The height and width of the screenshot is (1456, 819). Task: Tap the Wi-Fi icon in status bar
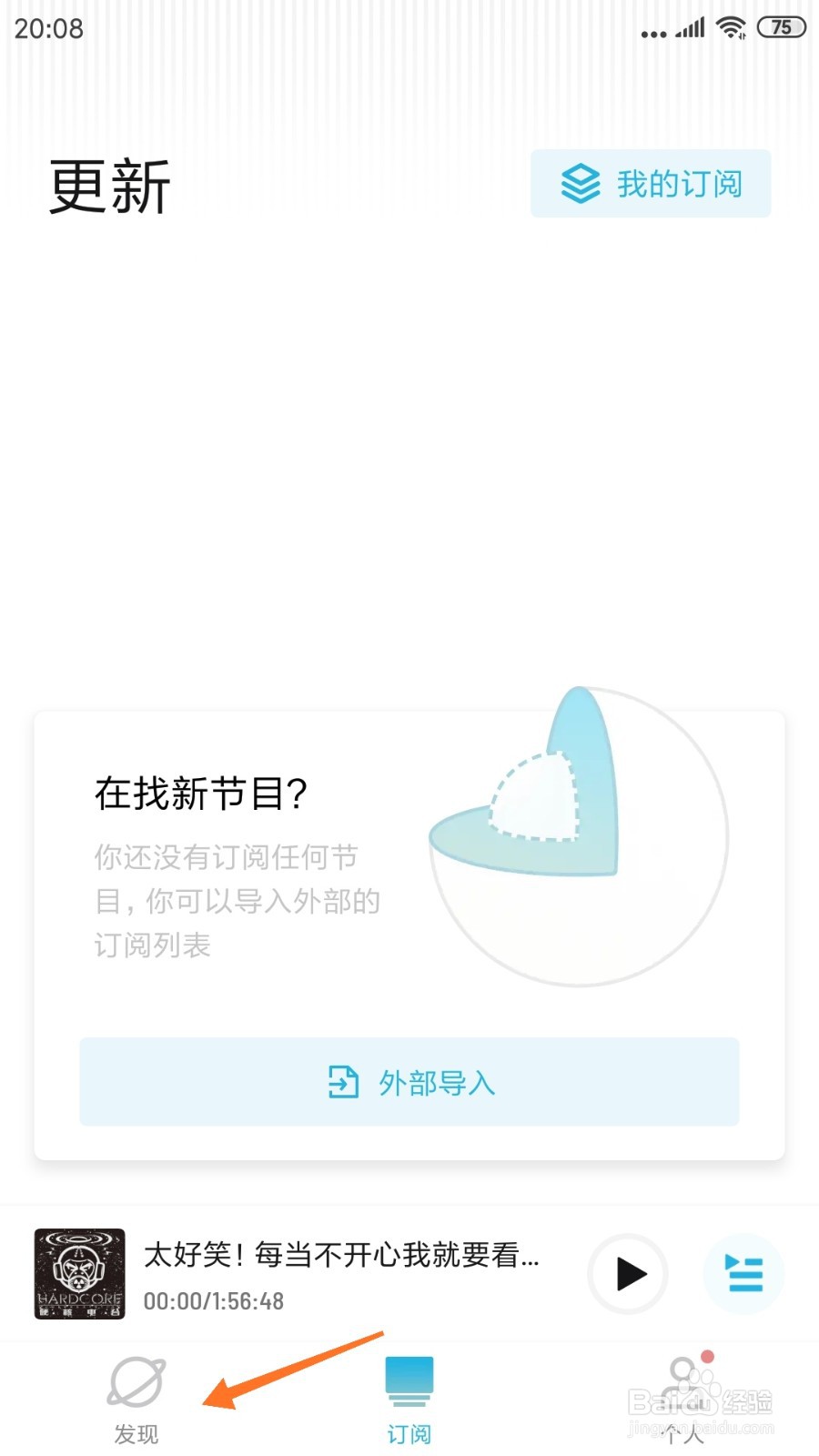click(x=728, y=27)
